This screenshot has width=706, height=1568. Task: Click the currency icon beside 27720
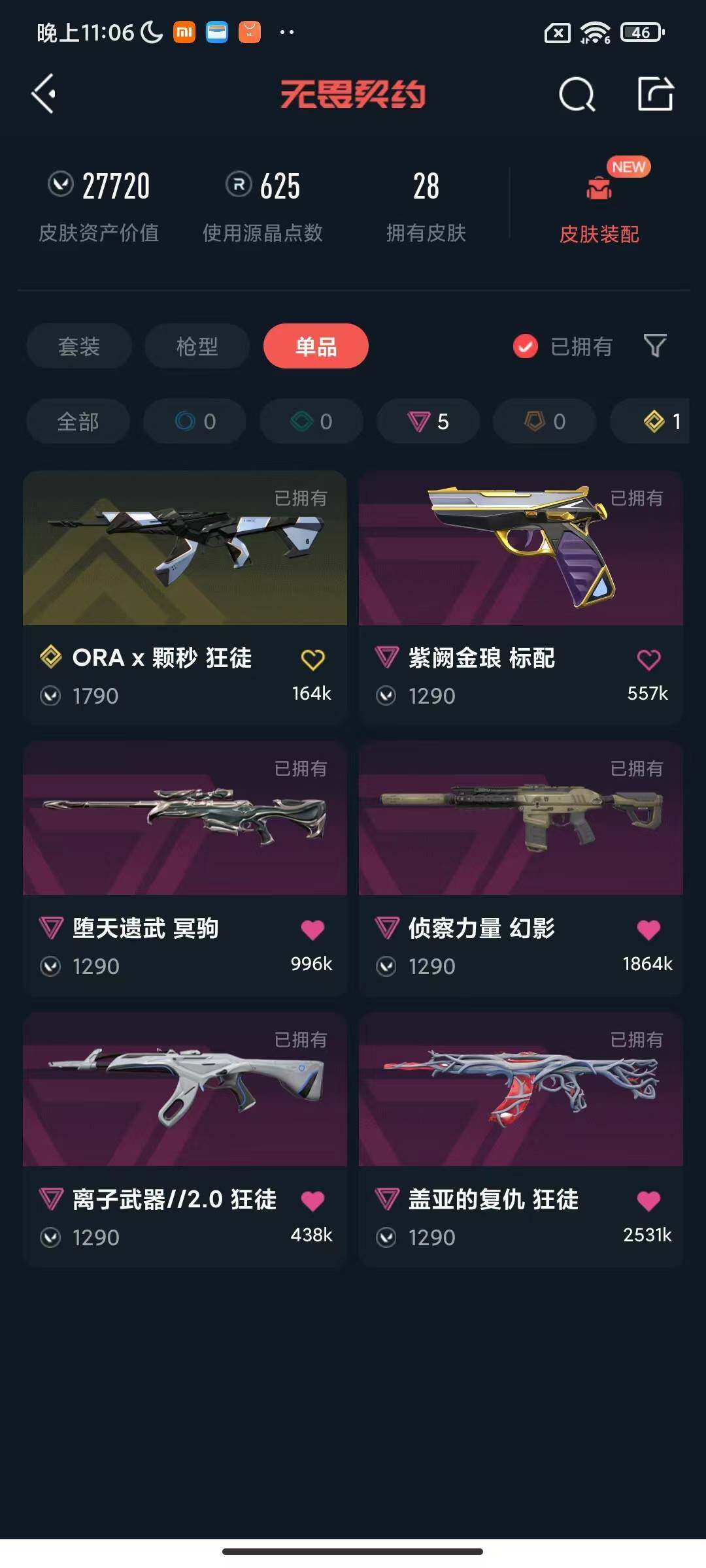(x=59, y=185)
